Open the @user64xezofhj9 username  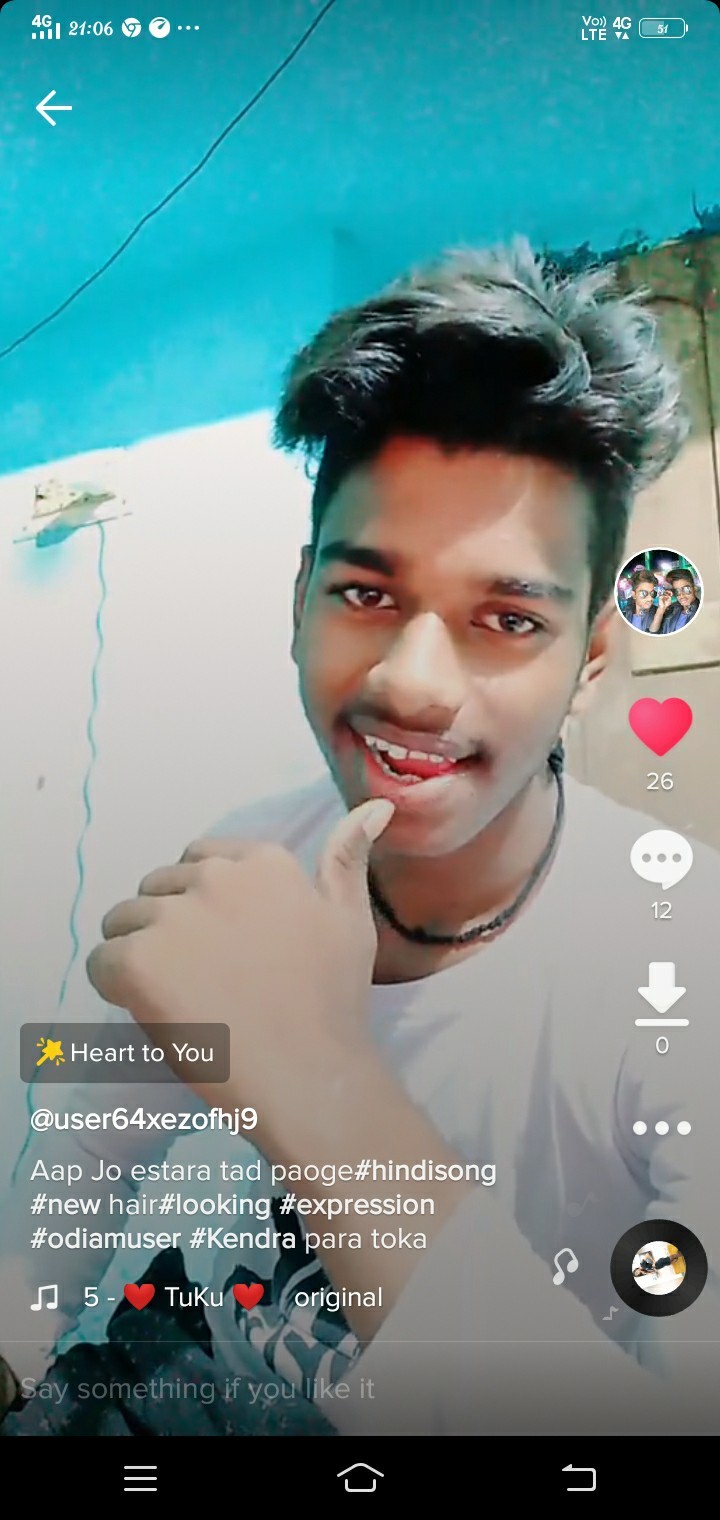tap(144, 1119)
